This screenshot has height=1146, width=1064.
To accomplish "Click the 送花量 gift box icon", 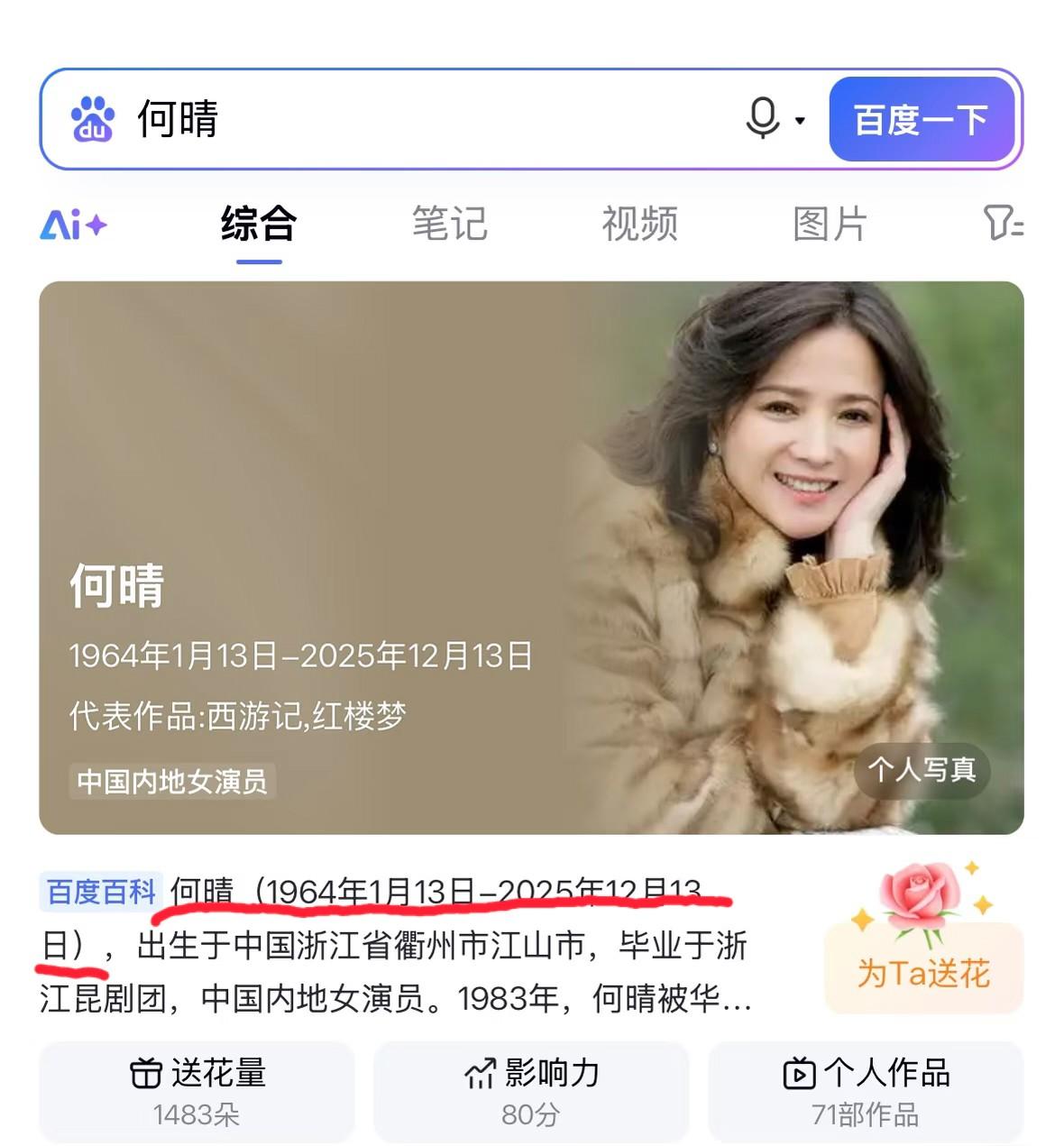I will pos(144,1073).
